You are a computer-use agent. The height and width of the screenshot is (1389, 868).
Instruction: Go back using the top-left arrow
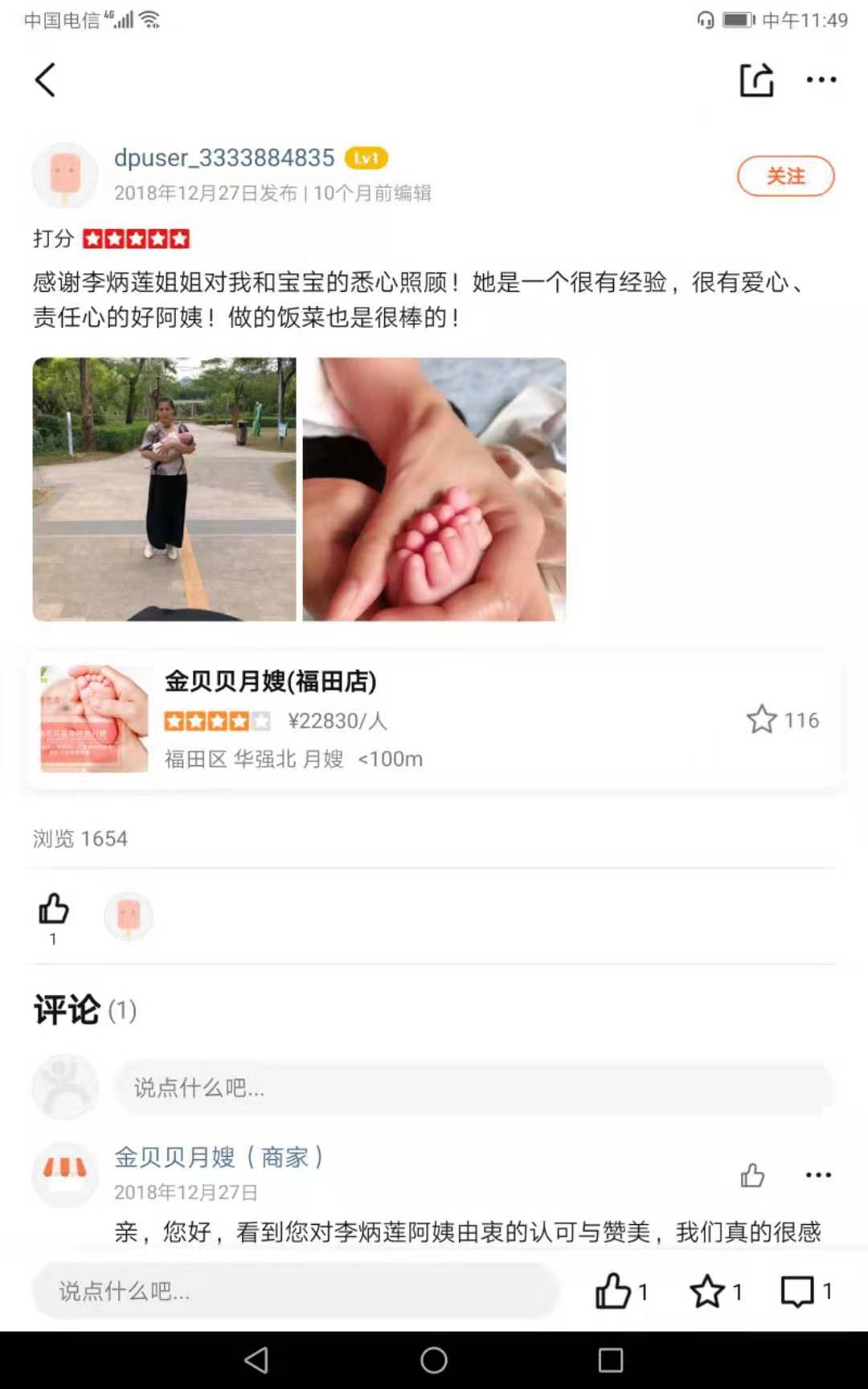tap(45, 80)
